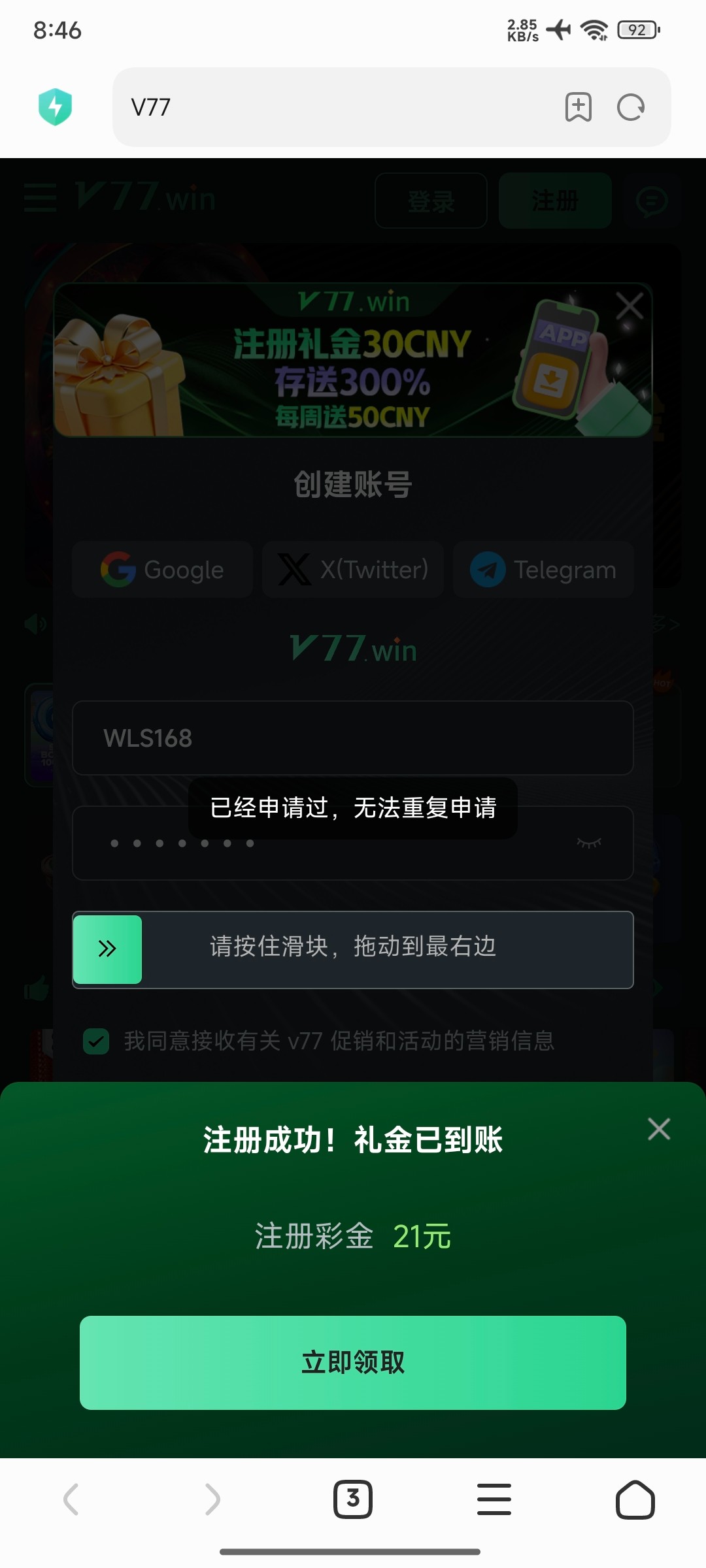Close the 注册成功 bonus sheet

click(658, 1129)
